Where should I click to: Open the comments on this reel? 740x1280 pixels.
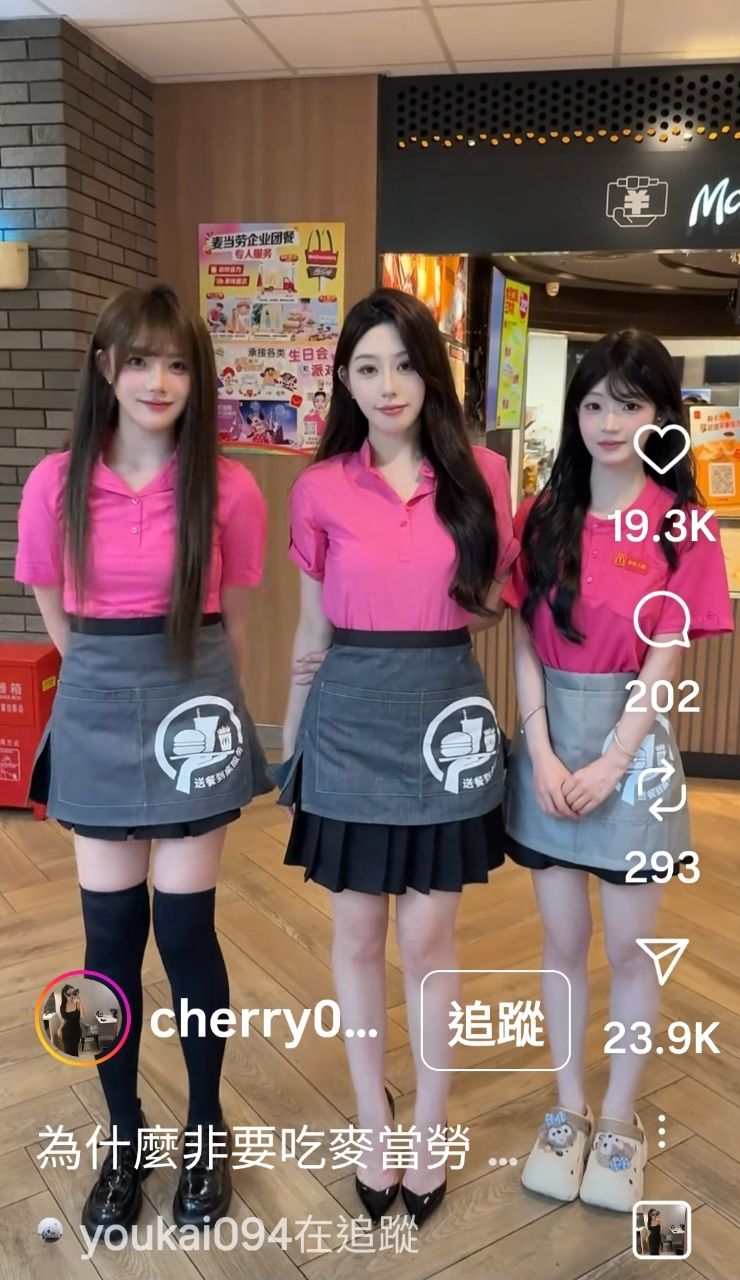(662, 621)
